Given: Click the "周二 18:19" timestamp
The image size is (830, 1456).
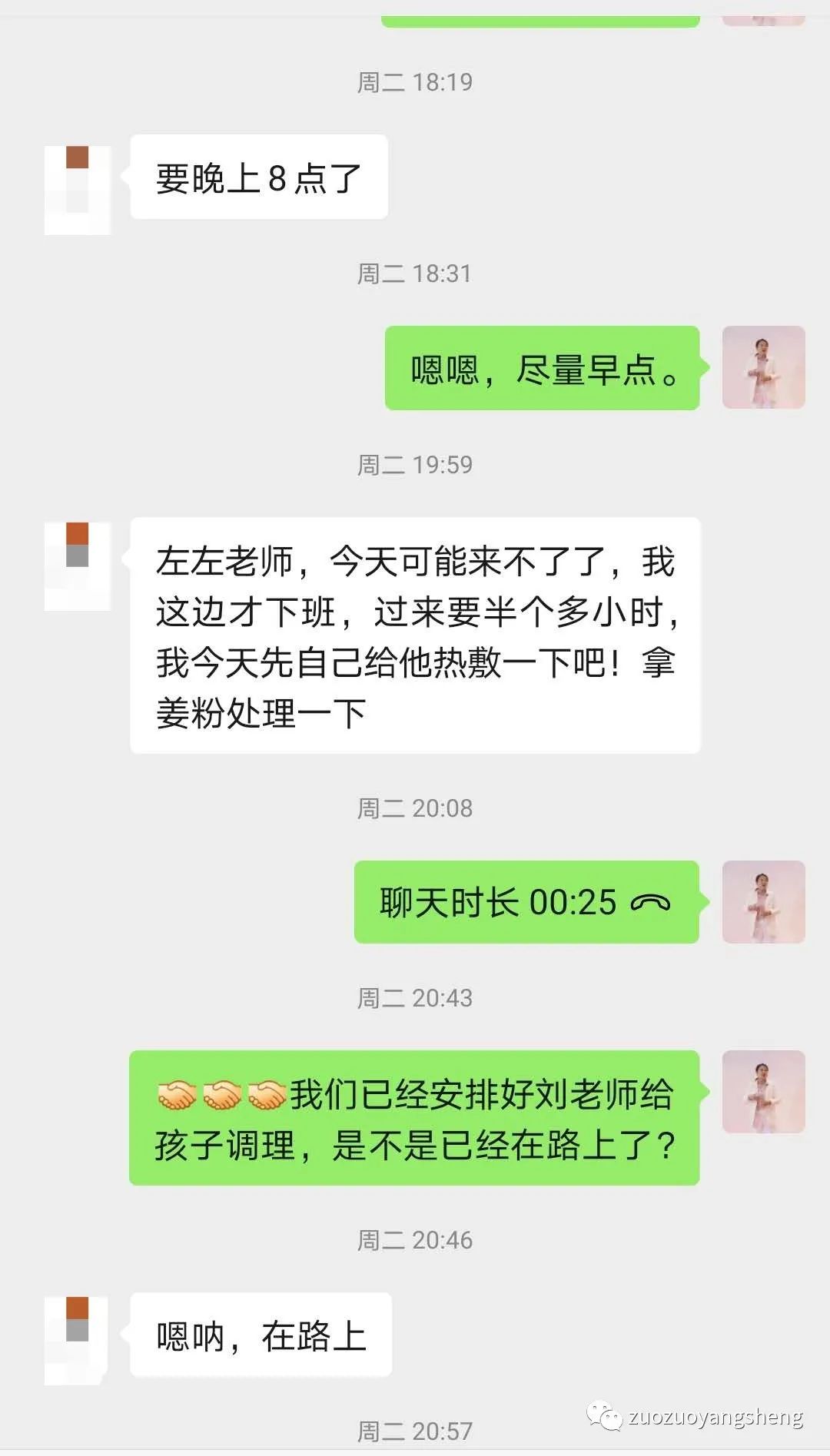Looking at the screenshot, I should tap(415, 79).
